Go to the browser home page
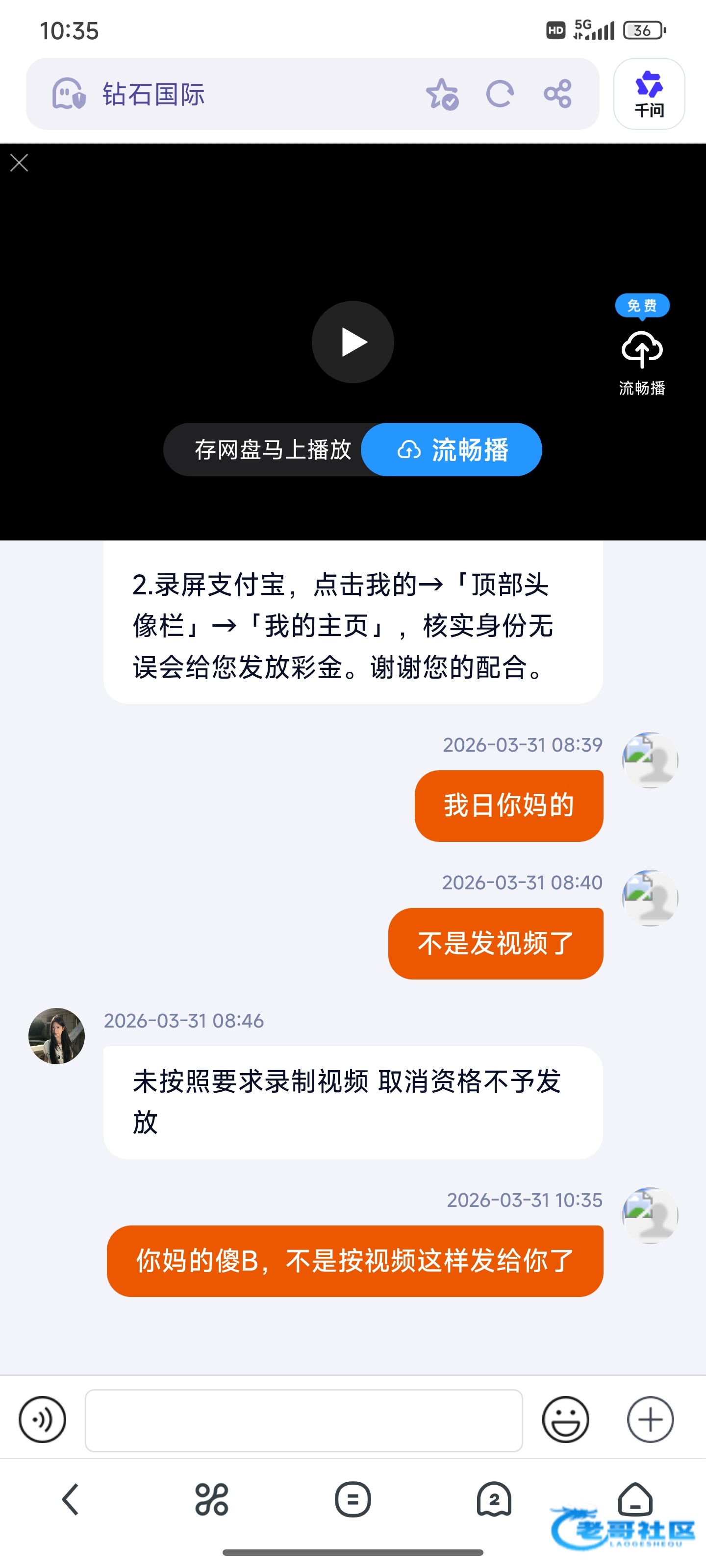Image resolution: width=706 pixels, height=1568 pixels. point(635,1498)
